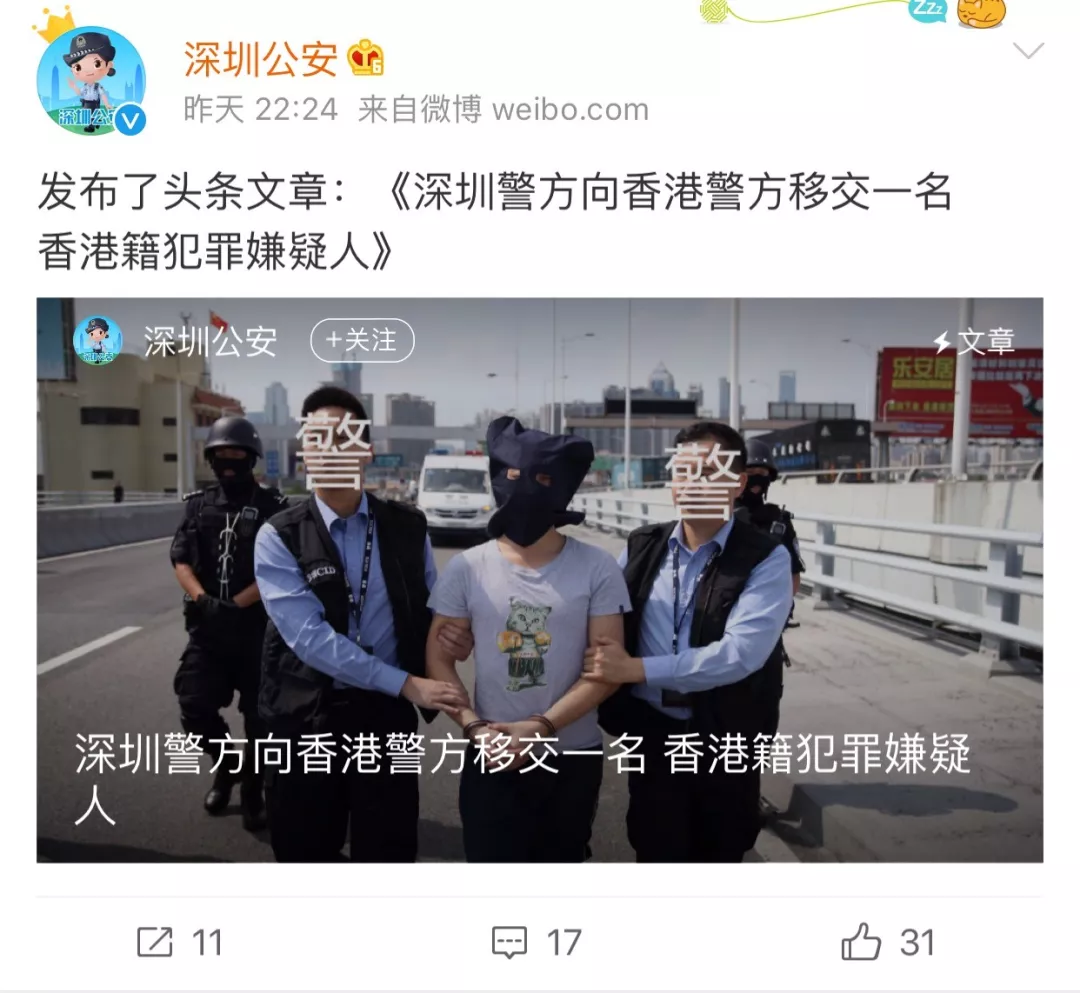Open the 深圳公安 account name link
Viewport: 1080px width, 993px height.
[x=260, y=59]
